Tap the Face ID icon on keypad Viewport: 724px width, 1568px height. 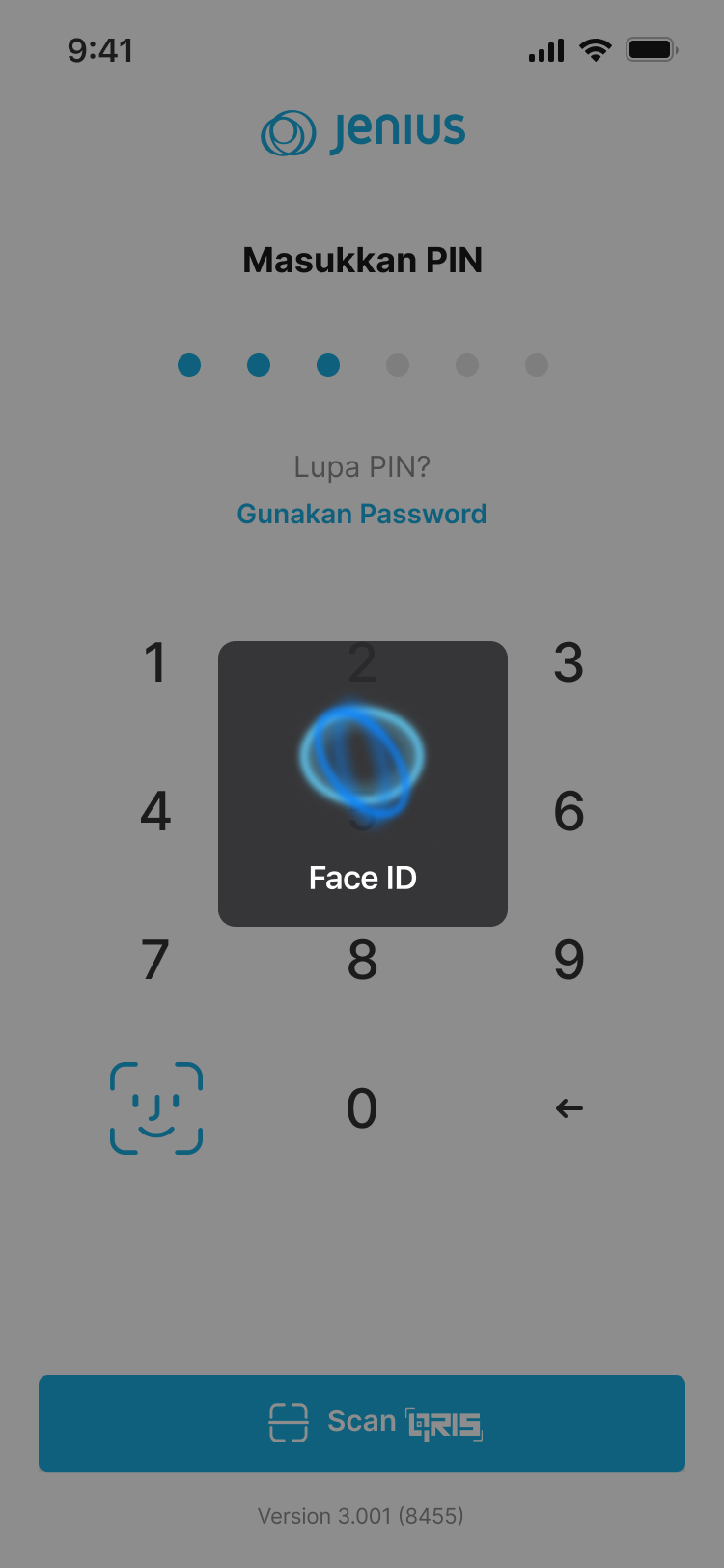pos(155,1107)
